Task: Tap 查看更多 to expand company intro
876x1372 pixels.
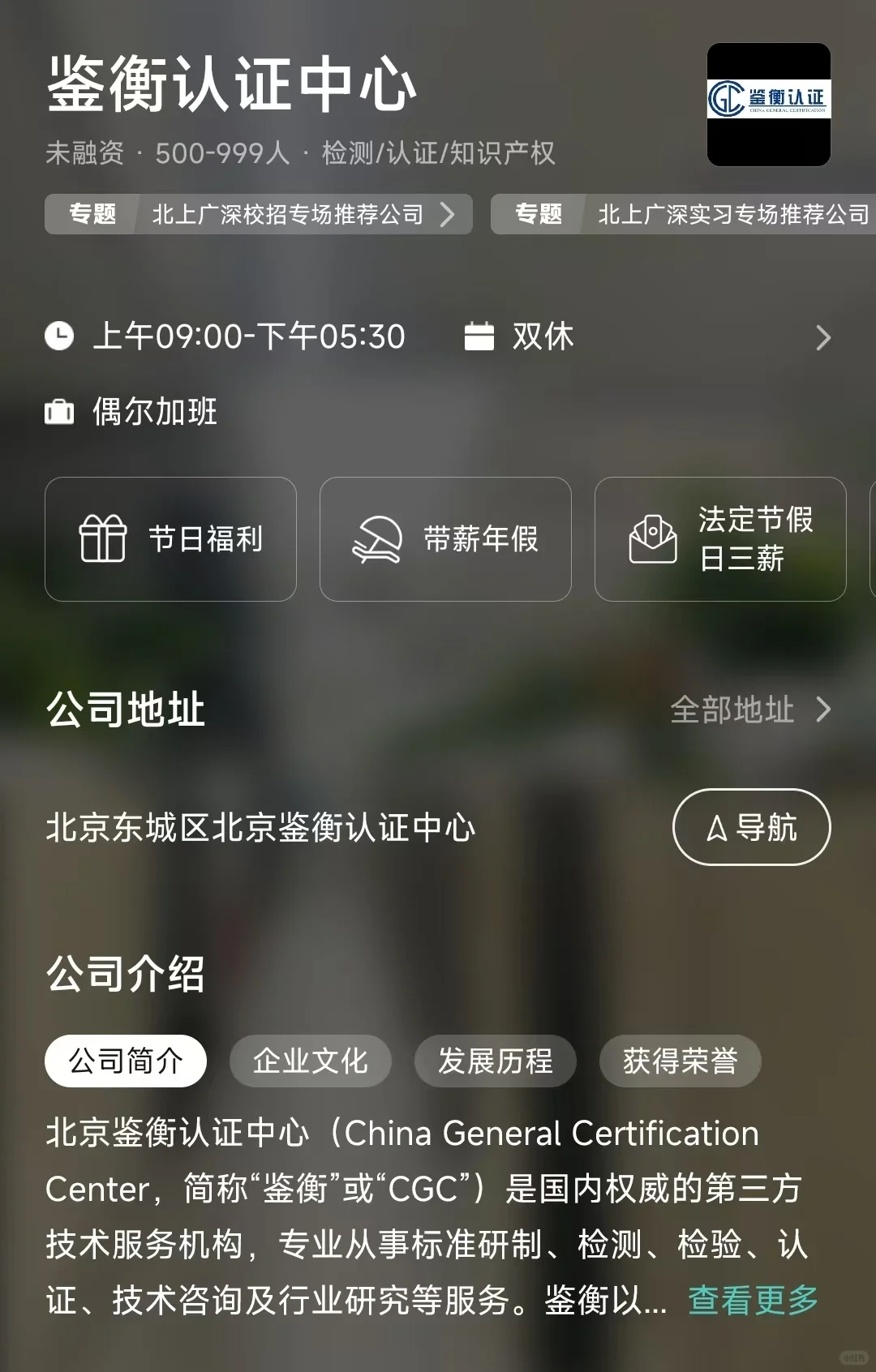Action: point(754,1300)
